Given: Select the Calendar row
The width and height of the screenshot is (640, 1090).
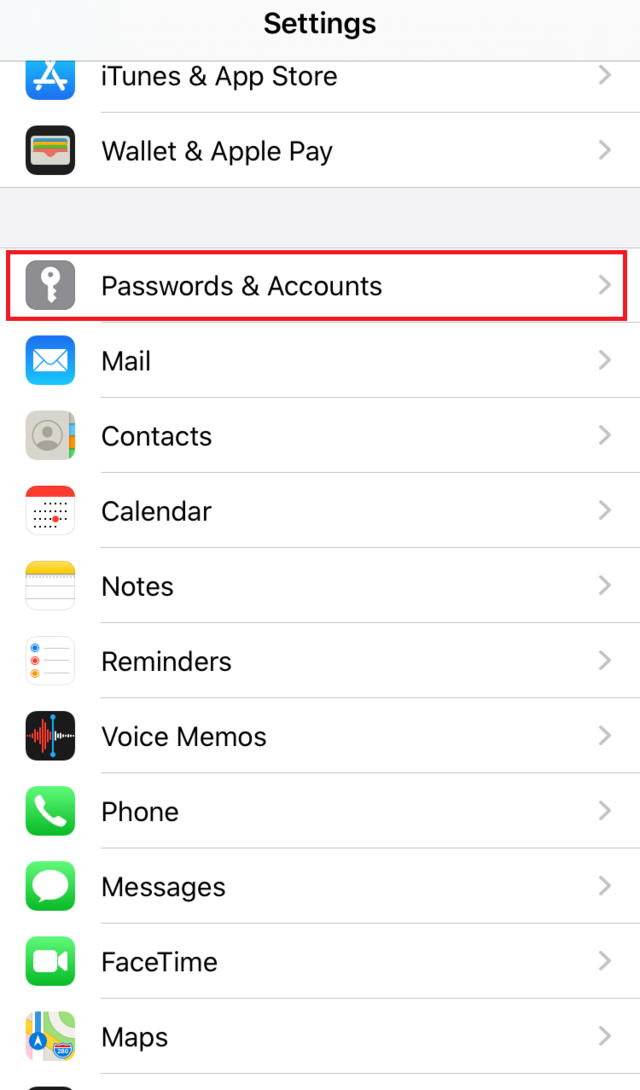Looking at the screenshot, I should point(320,511).
